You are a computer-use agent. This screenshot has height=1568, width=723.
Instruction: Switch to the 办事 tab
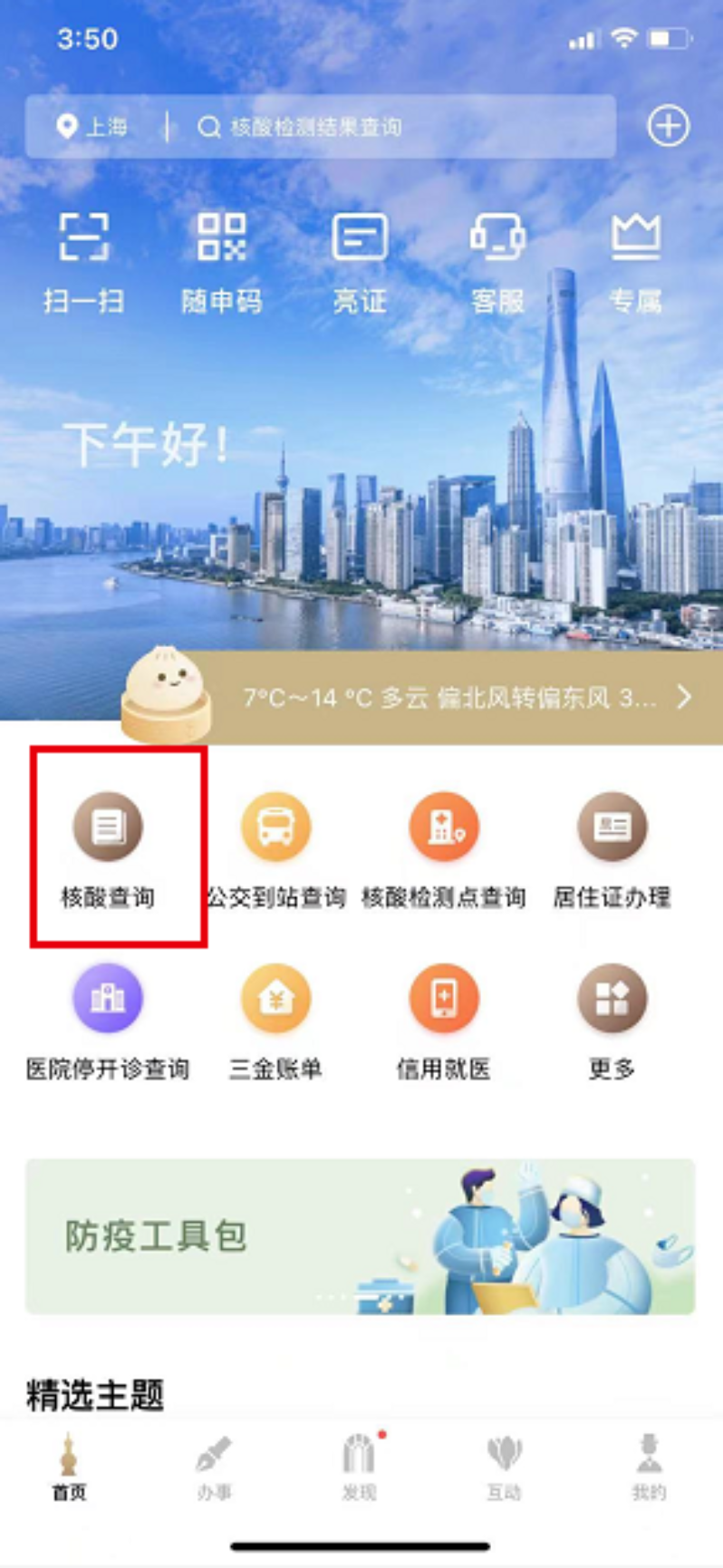pyautogui.click(x=214, y=1466)
